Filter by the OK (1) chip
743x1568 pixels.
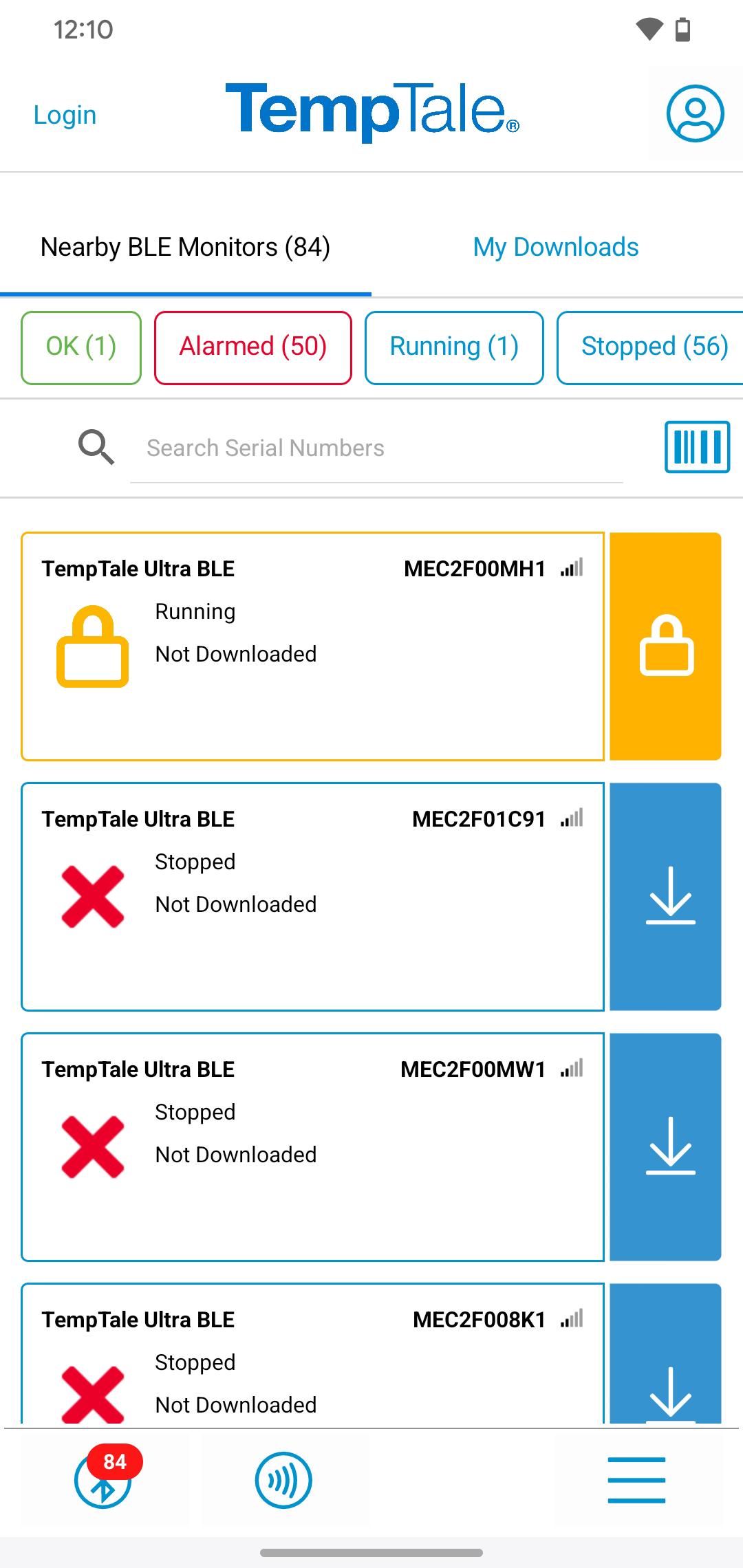pyautogui.click(x=81, y=347)
